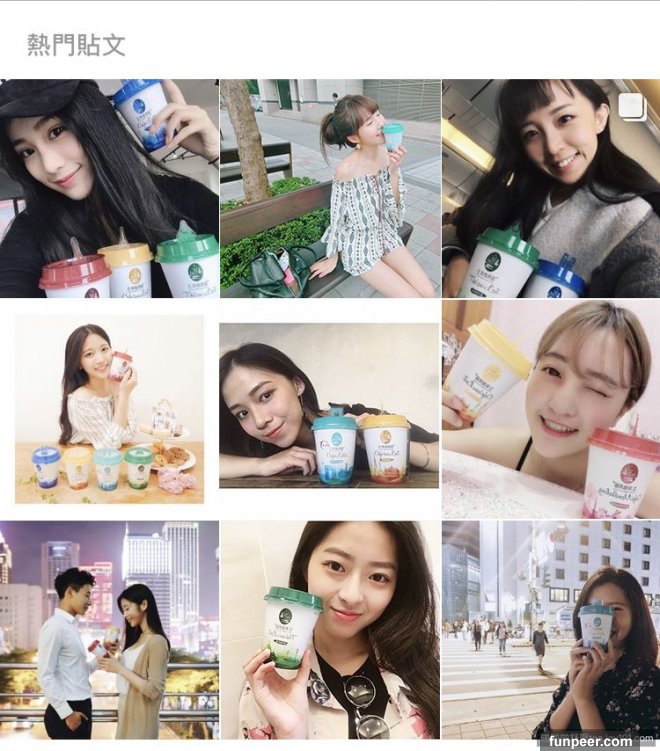660x751 pixels.
Task: View the post of woman at street crosswalk
Action: point(550,629)
